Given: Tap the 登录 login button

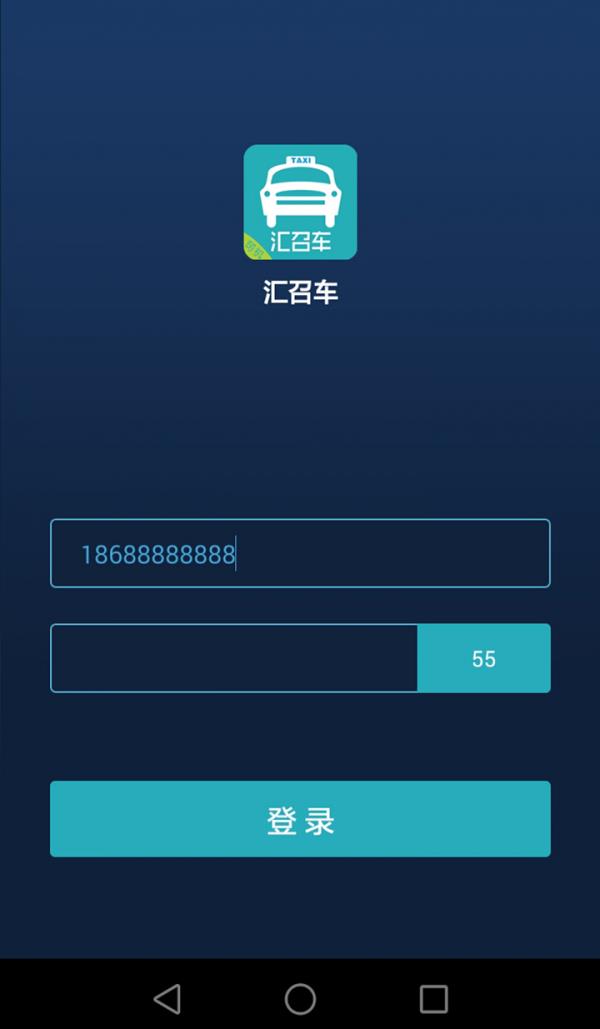Looking at the screenshot, I should click(300, 819).
